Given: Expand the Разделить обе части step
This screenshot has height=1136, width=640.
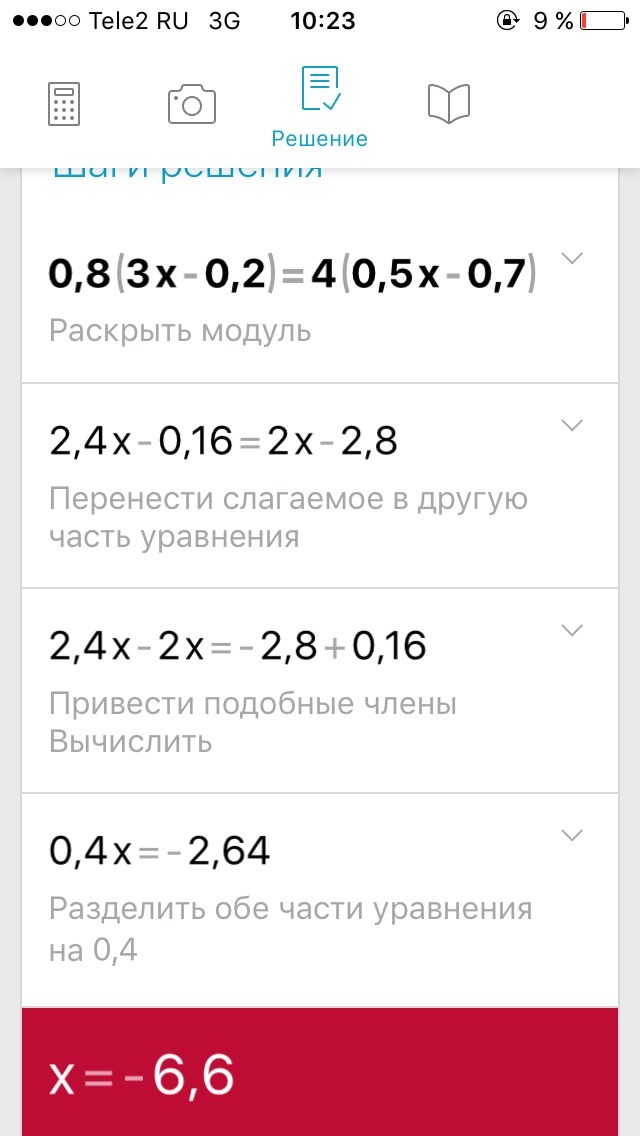Looking at the screenshot, I should click(x=572, y=835).
